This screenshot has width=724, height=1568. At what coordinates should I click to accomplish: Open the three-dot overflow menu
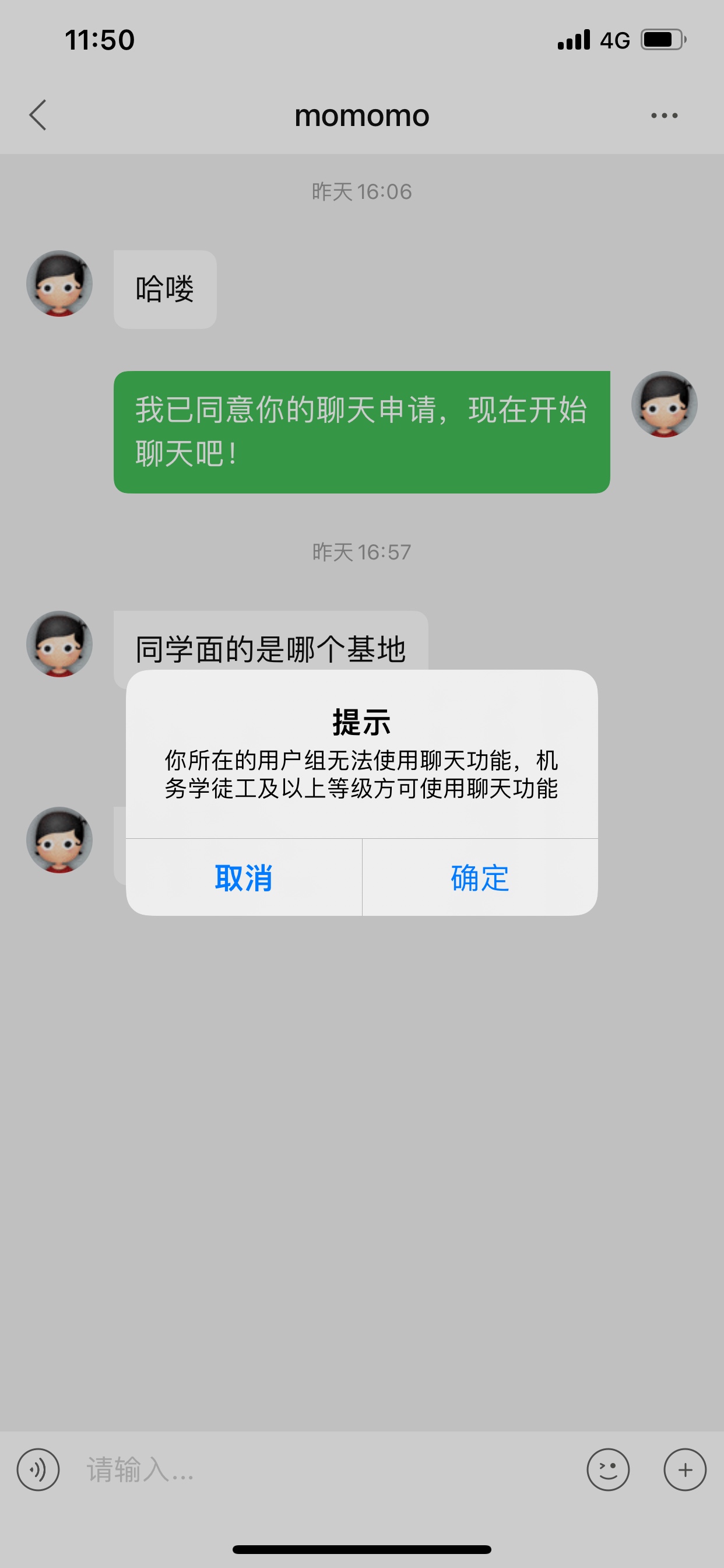click(x=664, y=115)
